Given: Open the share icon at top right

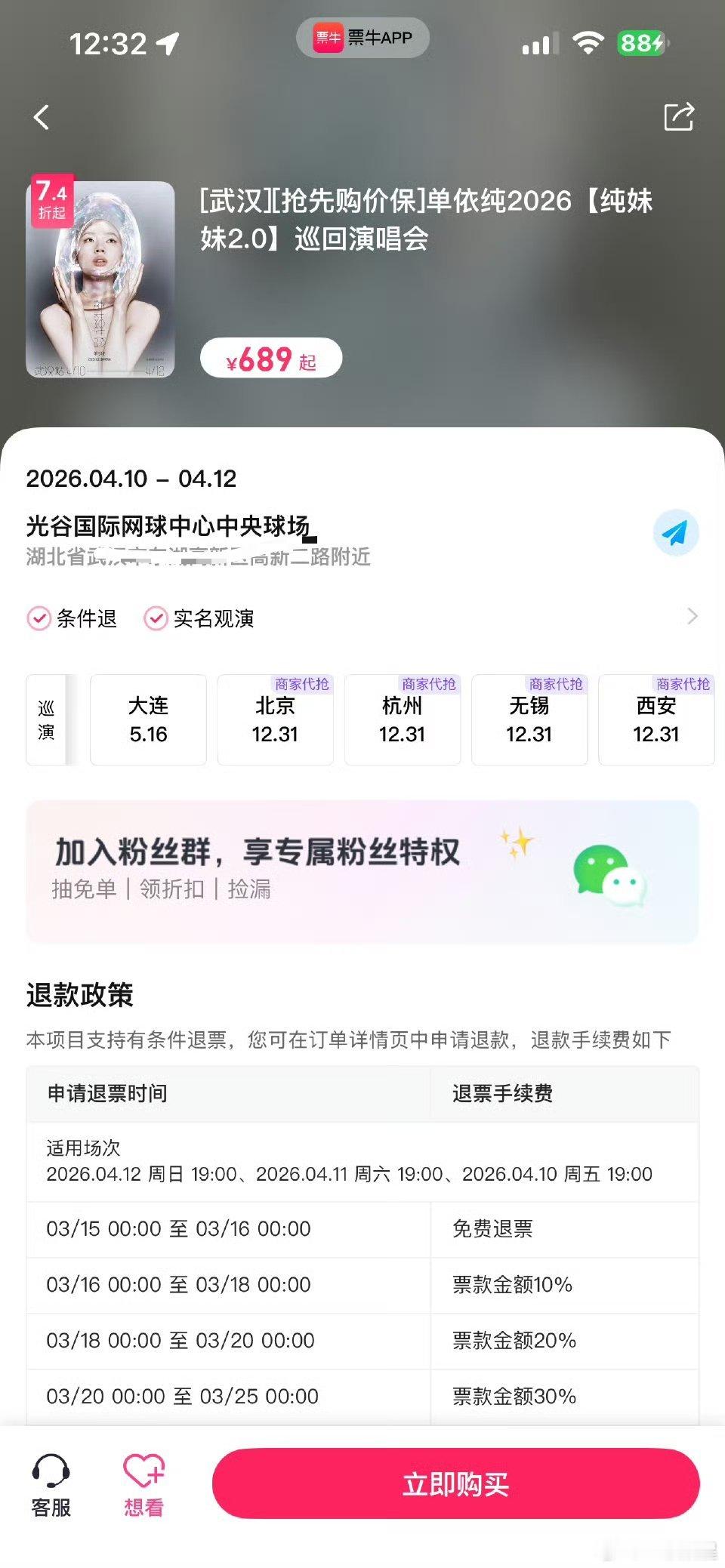Looking at the screenshot, I should (x=679, y=117).
